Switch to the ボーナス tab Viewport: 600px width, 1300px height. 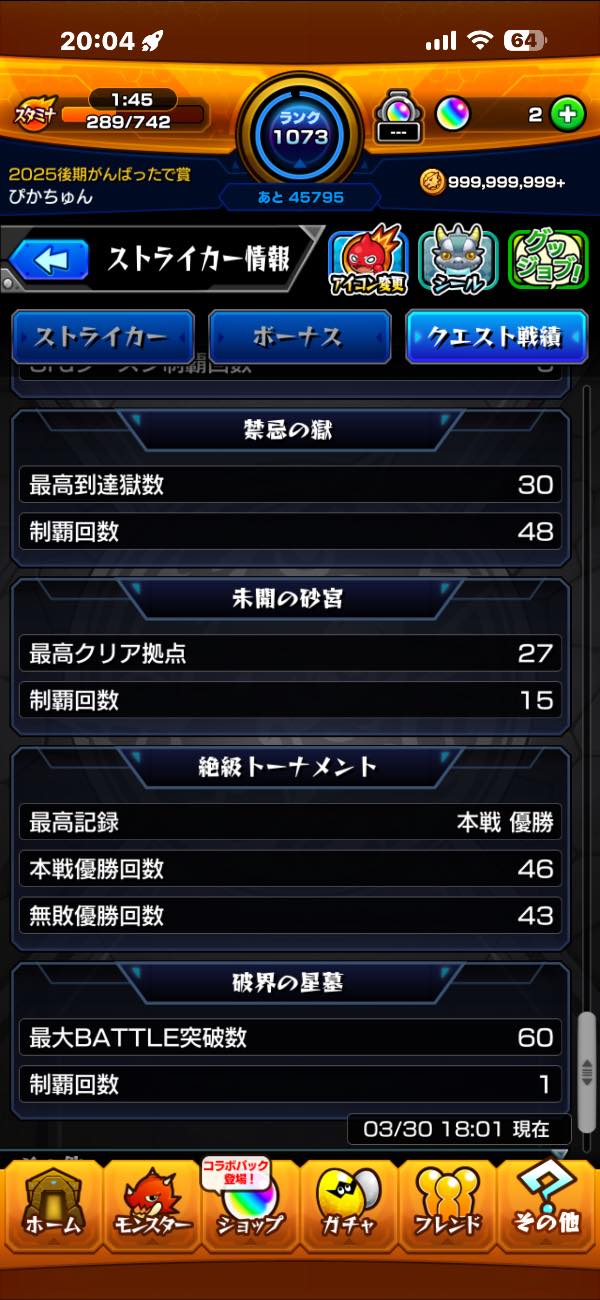(299, 337)
